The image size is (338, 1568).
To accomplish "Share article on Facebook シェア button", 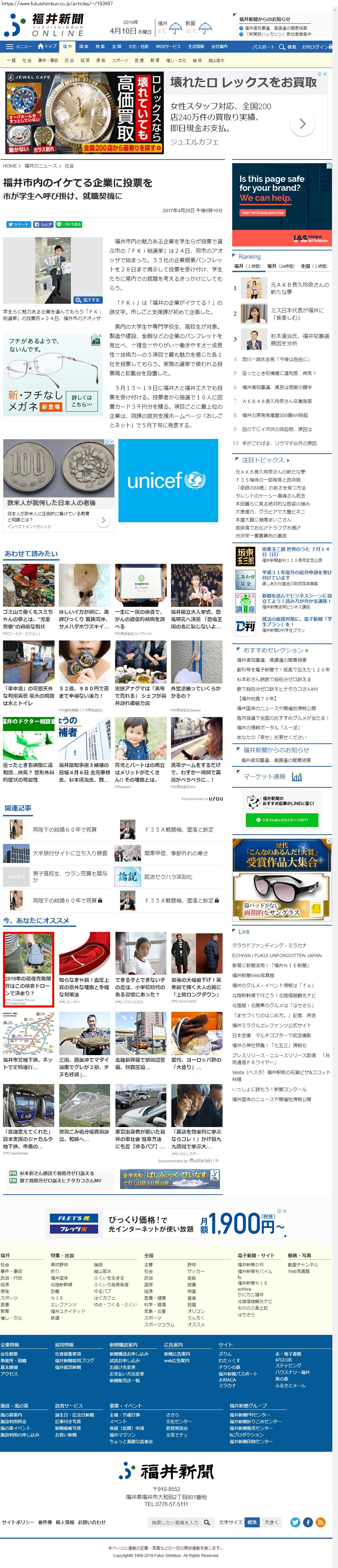I will point(43,224).
